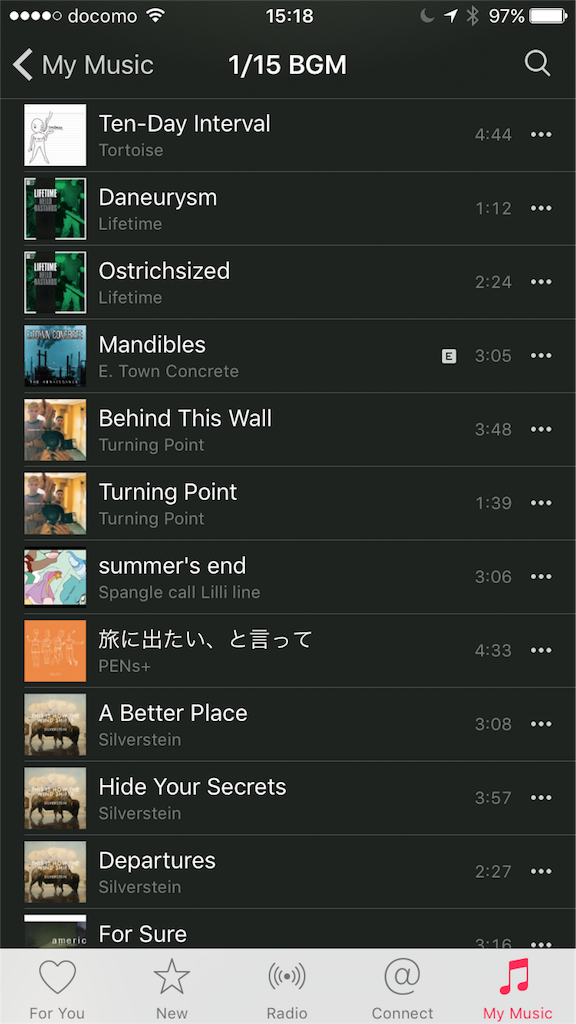Play Hide Your Secrets
The width and height of the screenshot is (576, 1024).
click(288, 798)
